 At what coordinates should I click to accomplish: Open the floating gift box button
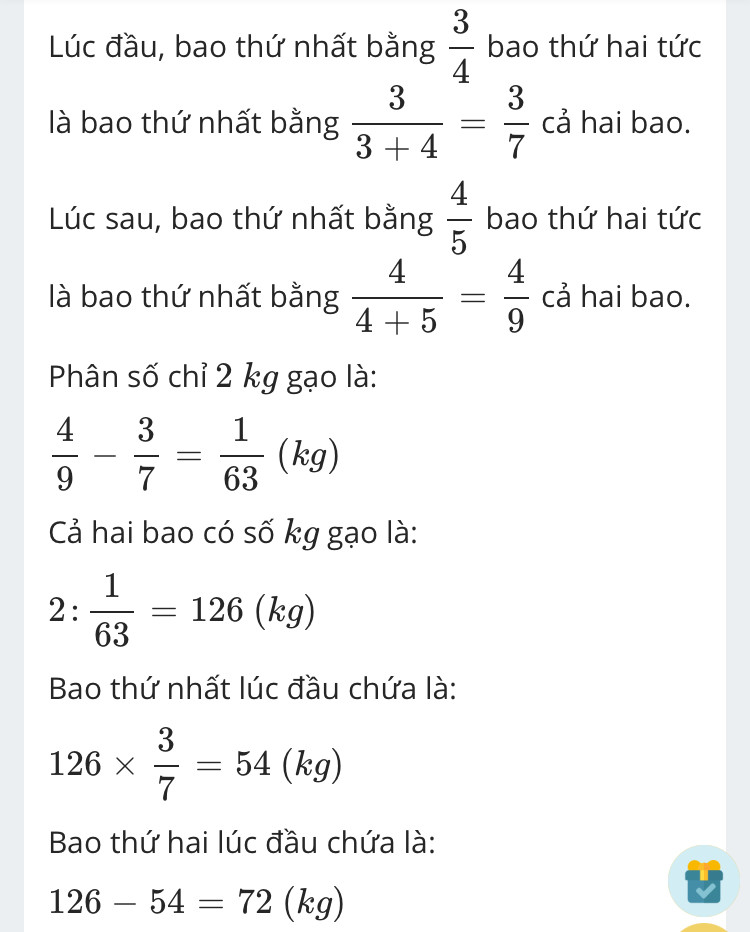(703, 881)
